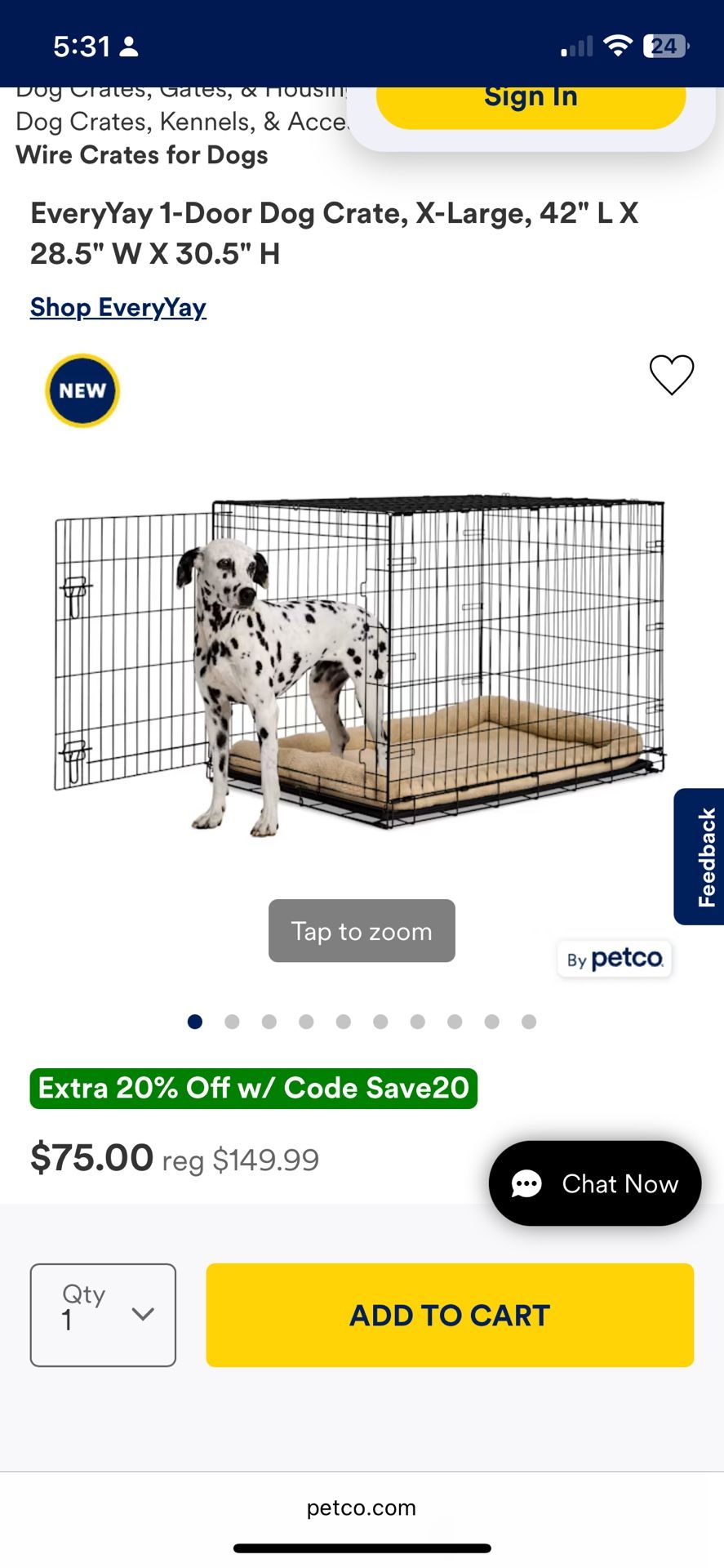Jump to the second product image dot
The width and height of the screenshot is (724, 1568).
[232, 1022]
